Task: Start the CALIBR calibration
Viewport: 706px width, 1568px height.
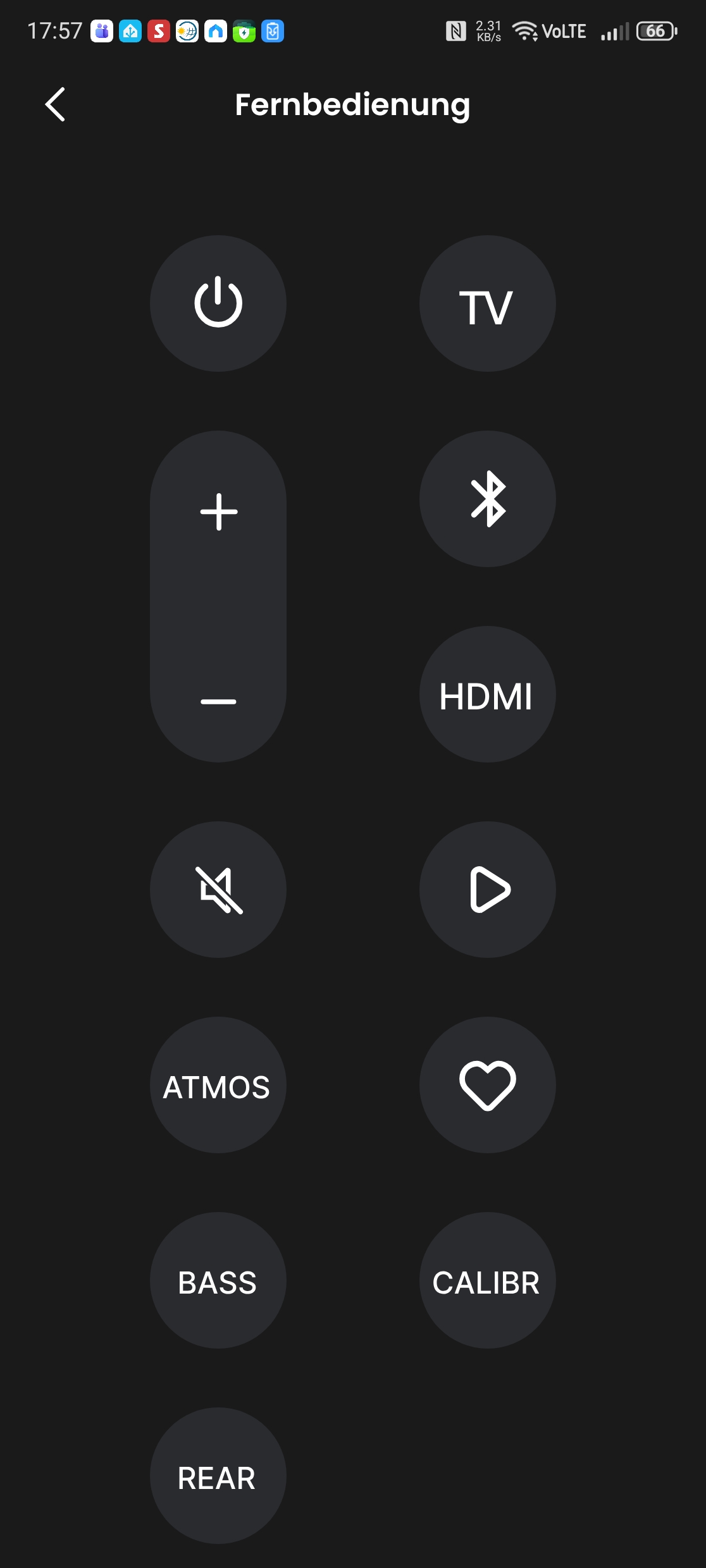Action: tap(487, 1281)
